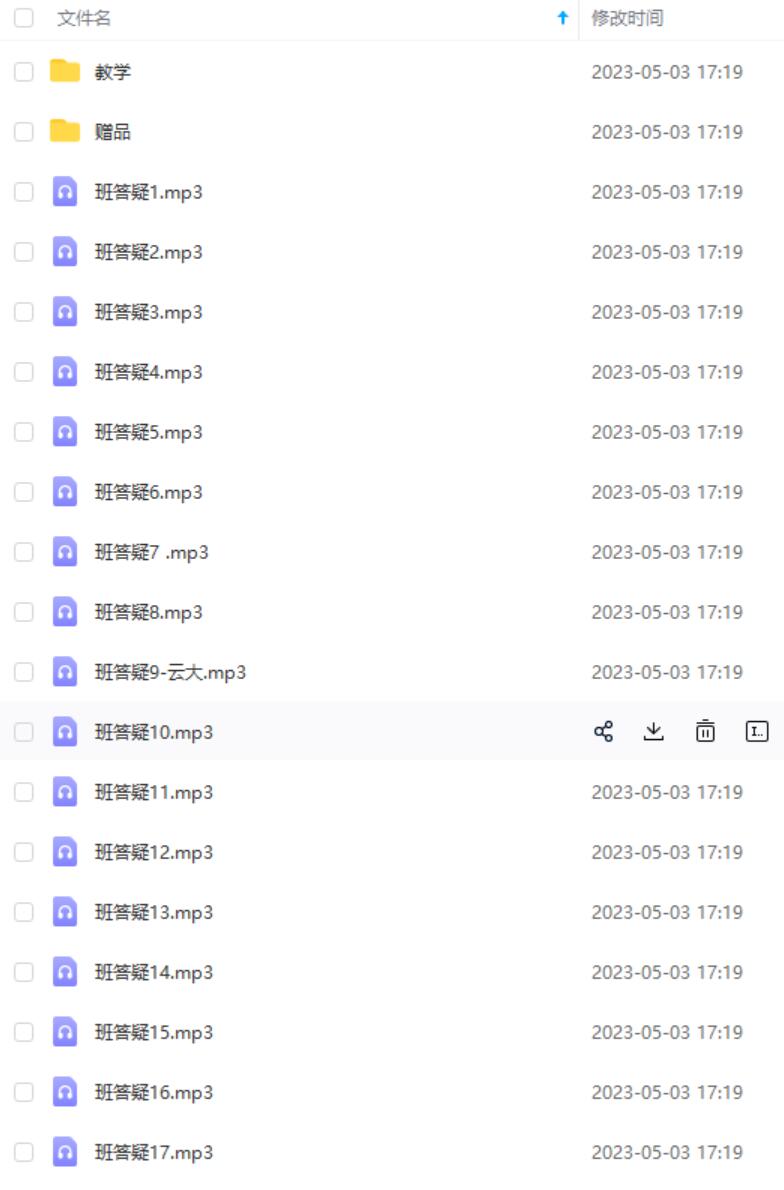Click the yellow folder icon of 赠品

(64, 131)
